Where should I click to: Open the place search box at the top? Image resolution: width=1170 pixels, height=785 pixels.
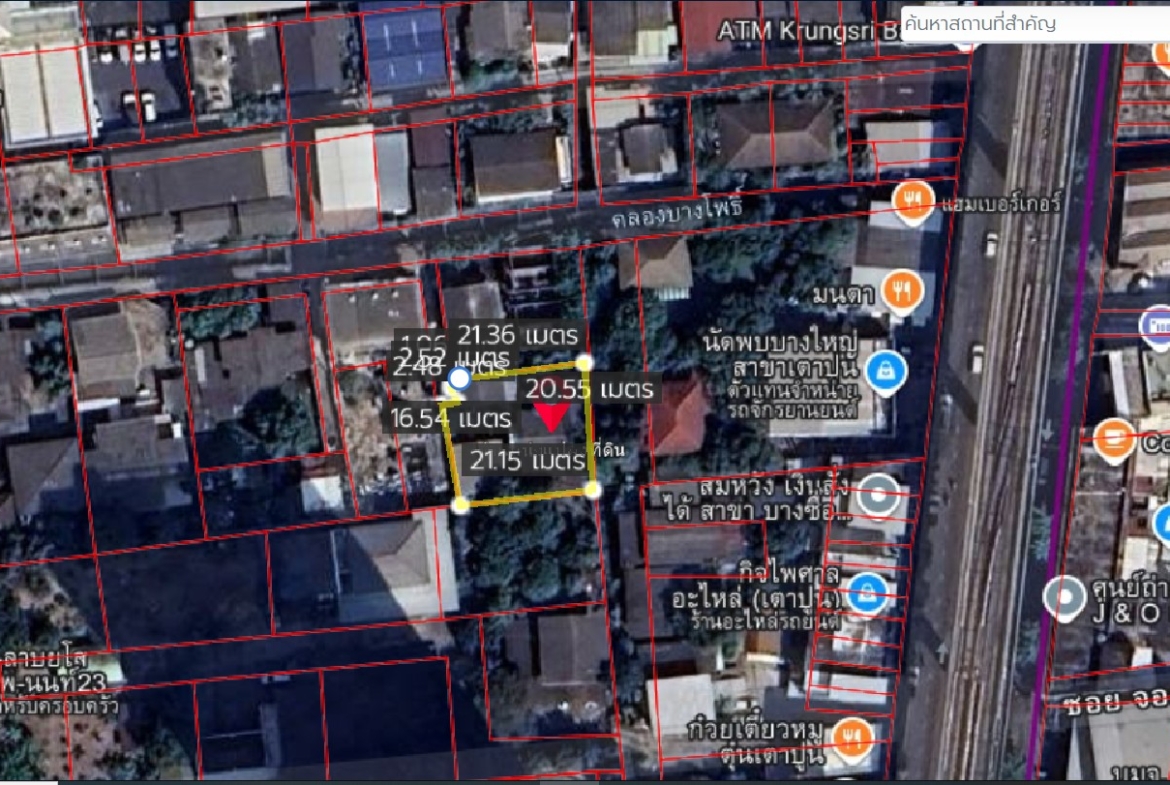coord(1035,23)
